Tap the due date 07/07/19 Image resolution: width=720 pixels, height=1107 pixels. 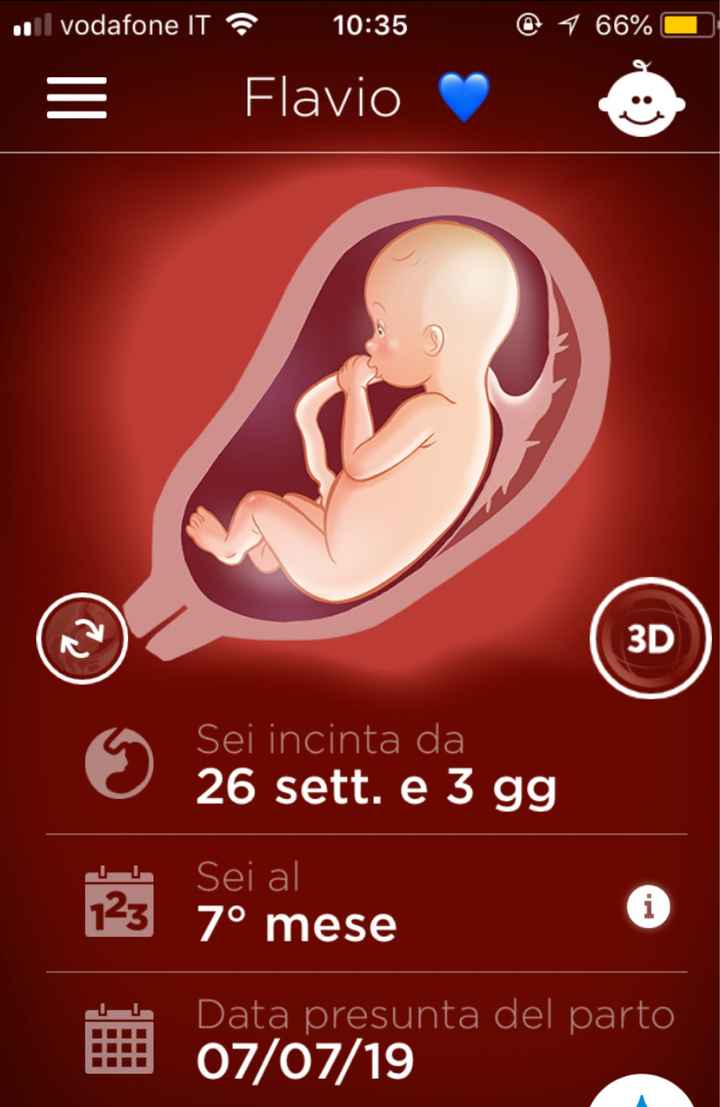[x=305, y=1060]
